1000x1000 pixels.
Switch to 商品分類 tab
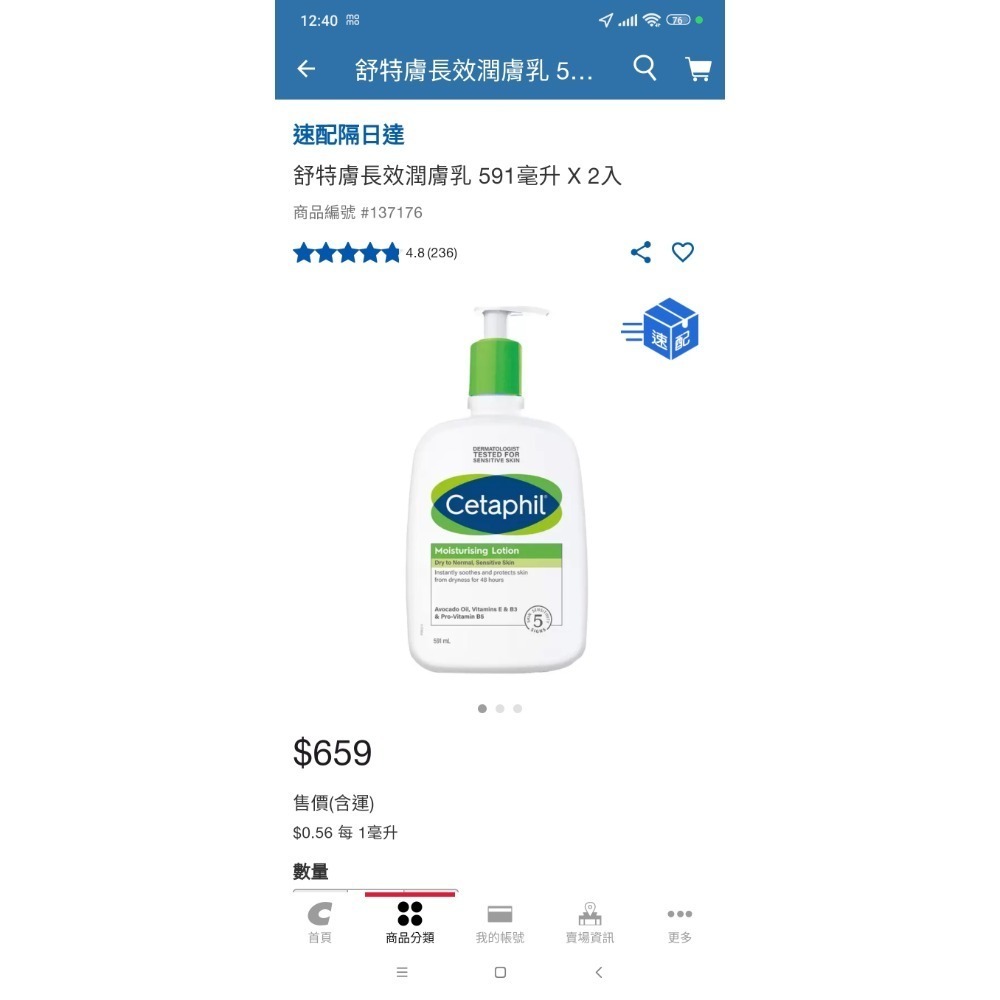410,922
